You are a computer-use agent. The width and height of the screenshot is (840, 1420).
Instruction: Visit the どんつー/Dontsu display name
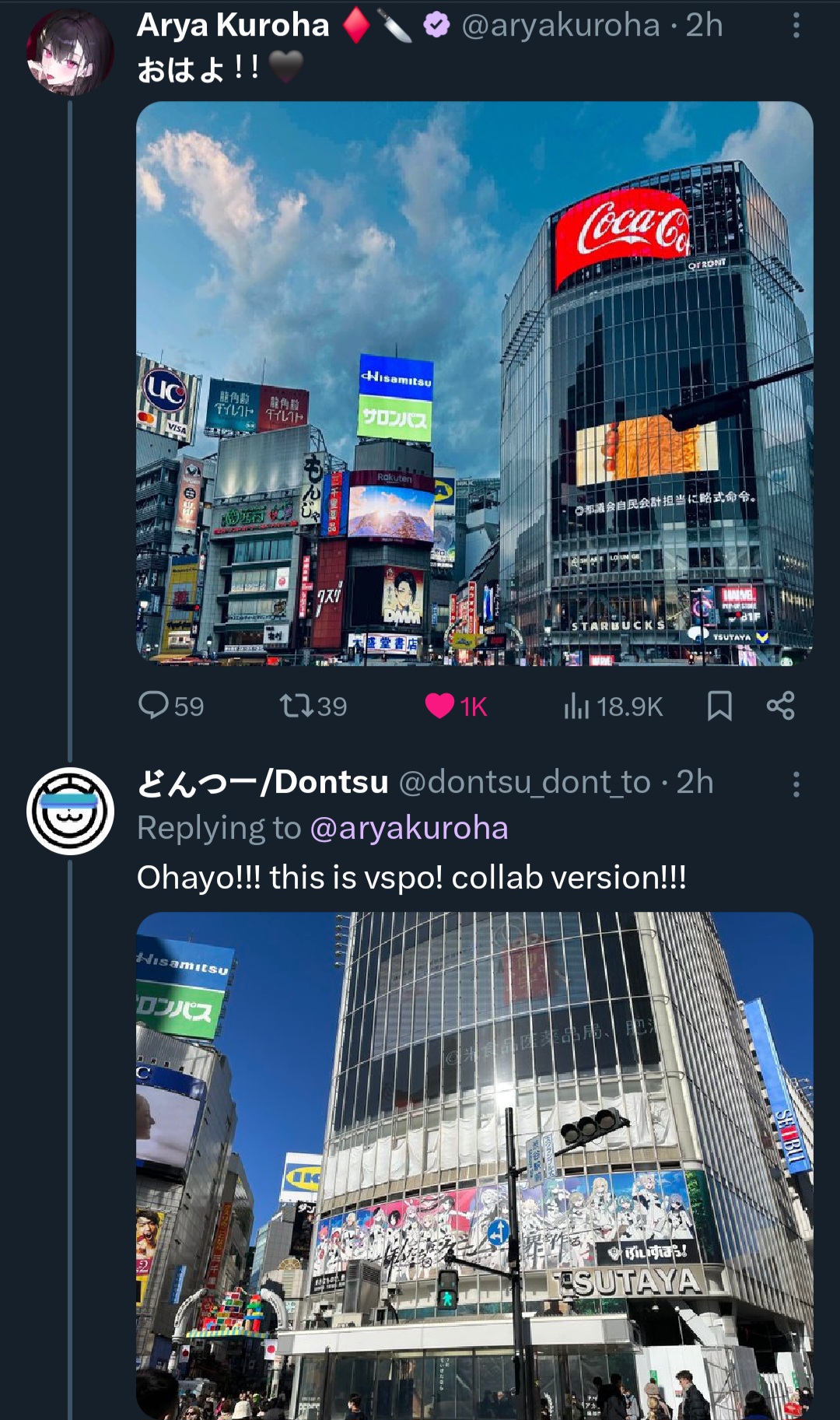point(262,782)
